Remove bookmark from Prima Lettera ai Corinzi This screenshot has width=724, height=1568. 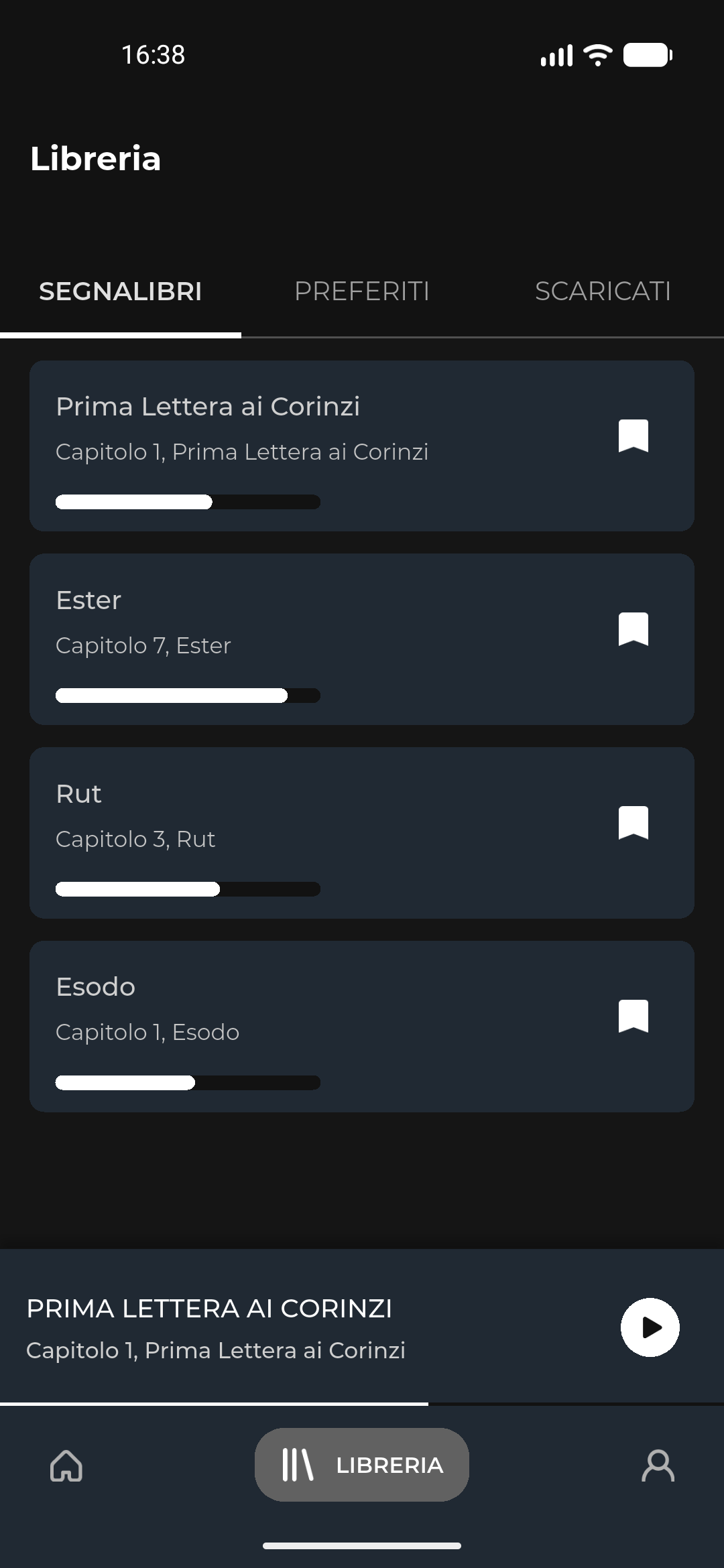pyautogui.click(x=633, y=436)
